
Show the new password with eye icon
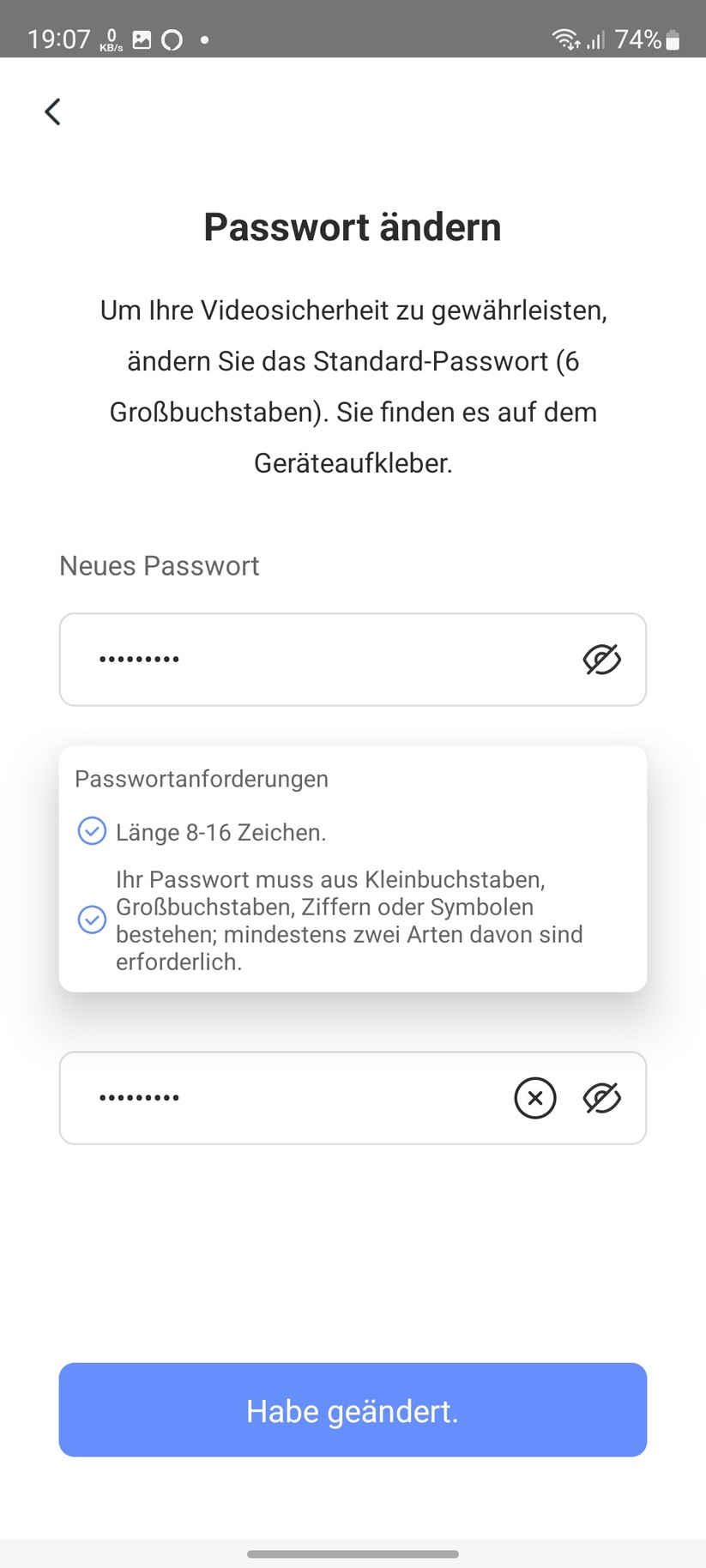pyautogui.click(x=601, y=659)
